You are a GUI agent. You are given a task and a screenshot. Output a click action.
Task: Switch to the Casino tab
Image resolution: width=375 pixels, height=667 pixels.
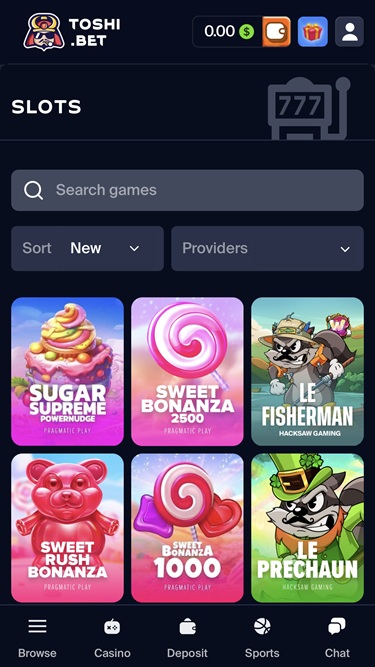click(x=112, y=638)
